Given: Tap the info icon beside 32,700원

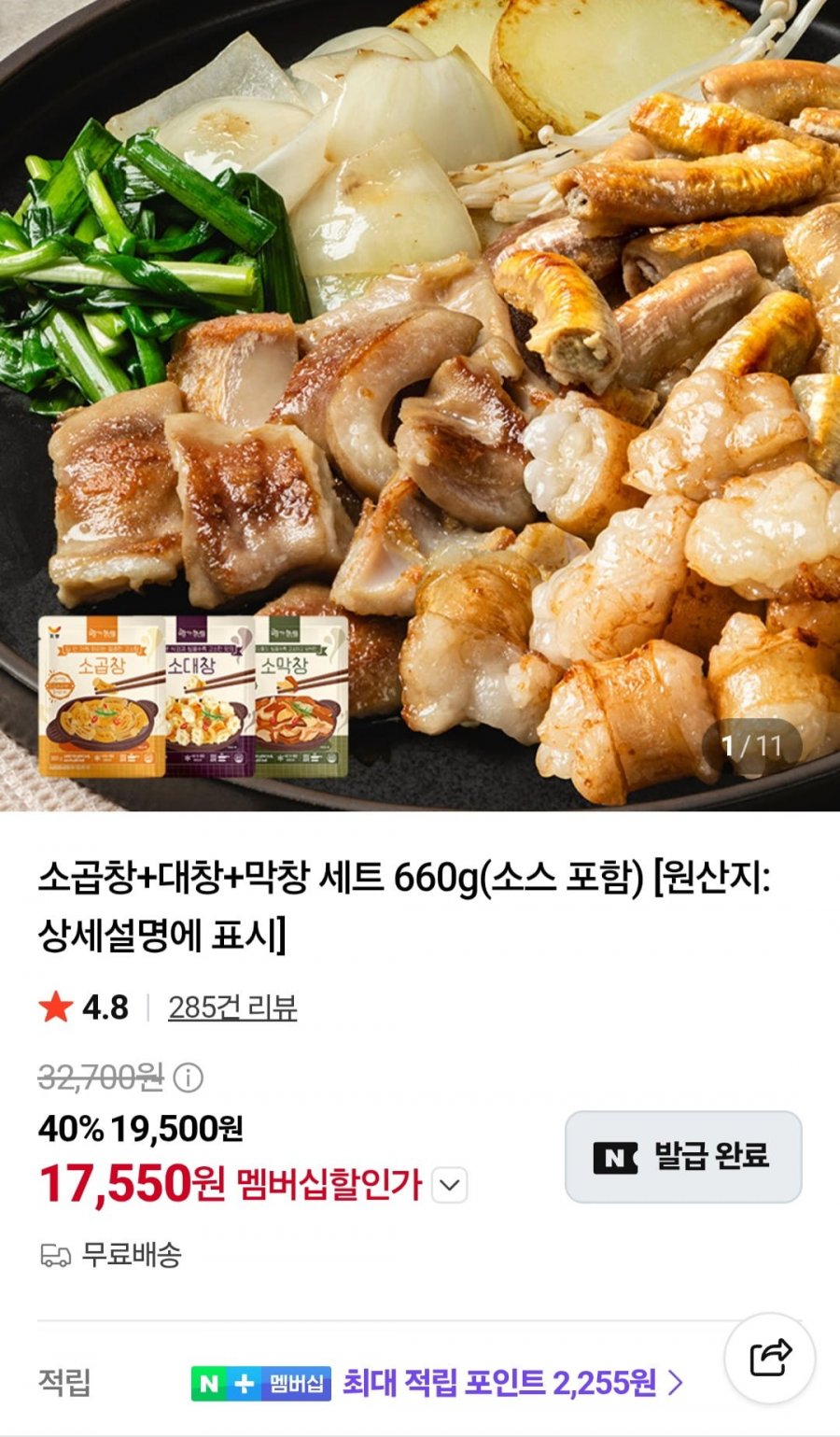Looking at the screenshot, I should [x=188, y=1078].
